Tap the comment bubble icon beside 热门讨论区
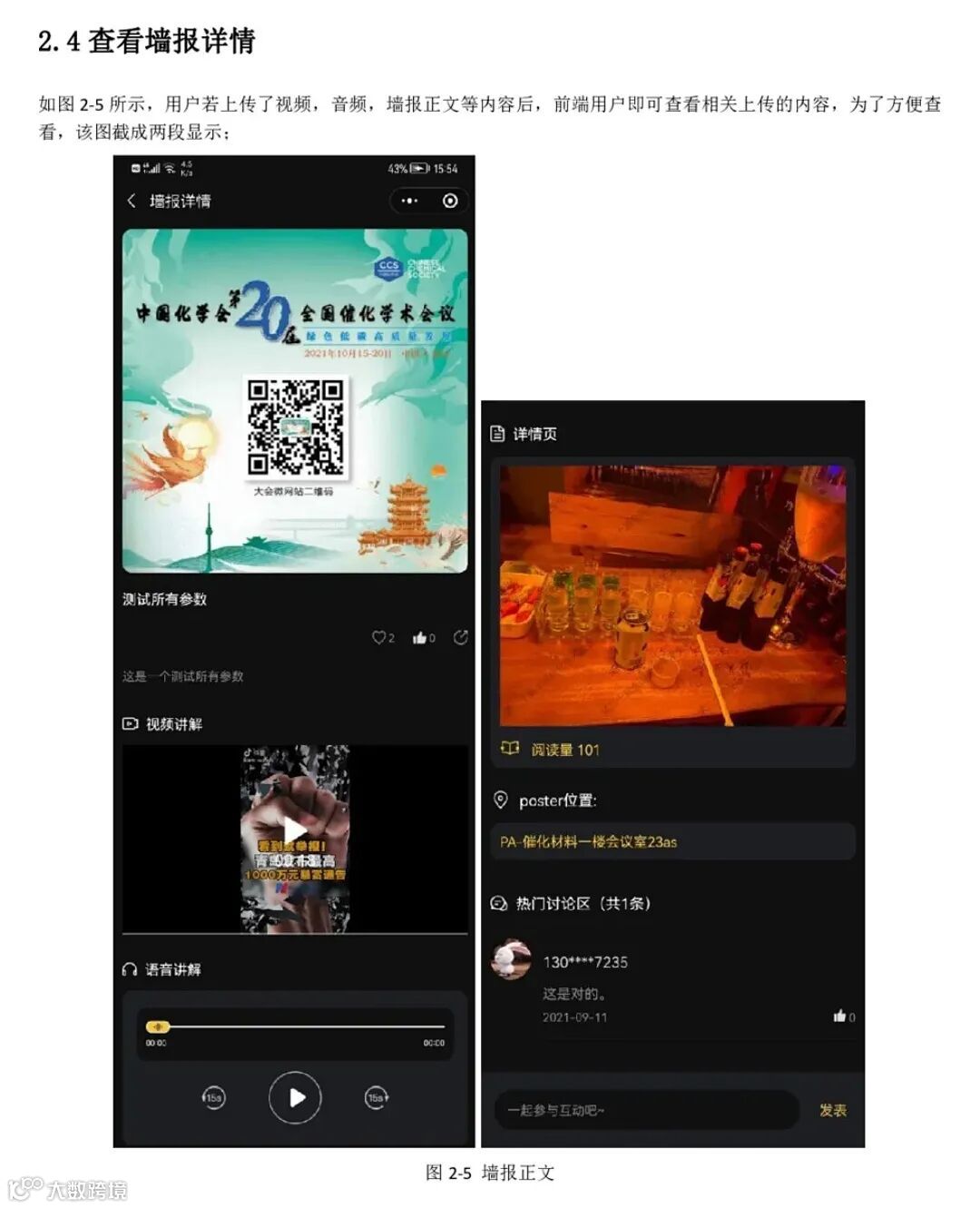 (x=497, y=903)
